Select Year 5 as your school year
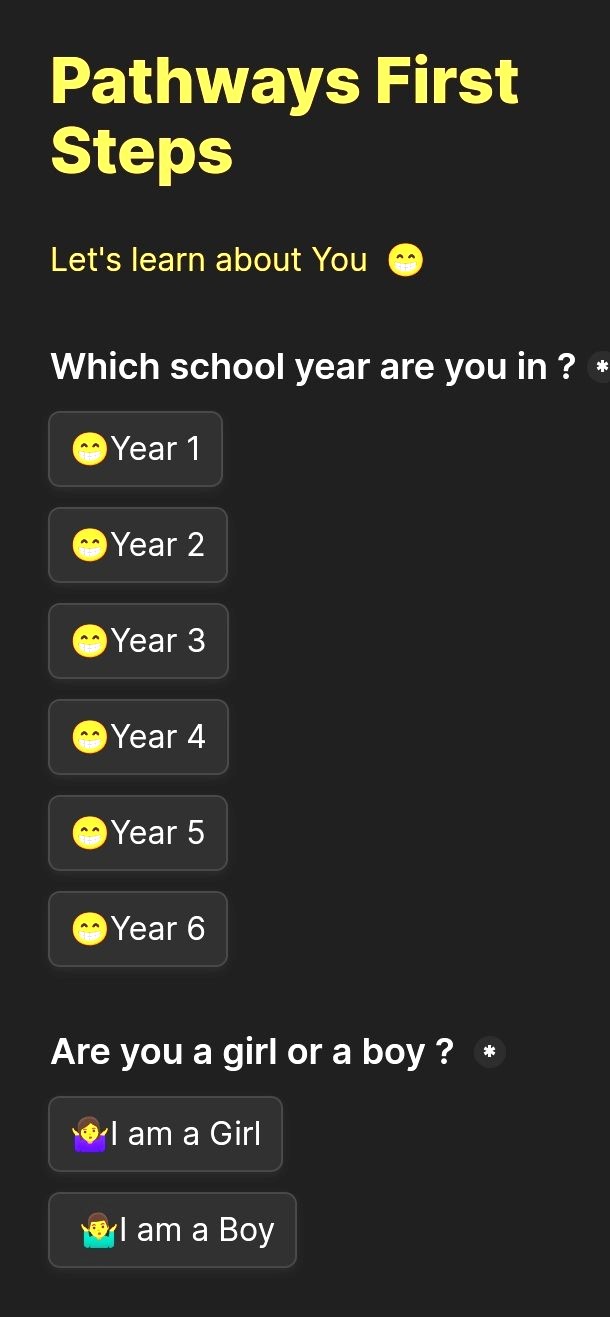Screen dimensions: 610x1317 click(x=138, y=833)
